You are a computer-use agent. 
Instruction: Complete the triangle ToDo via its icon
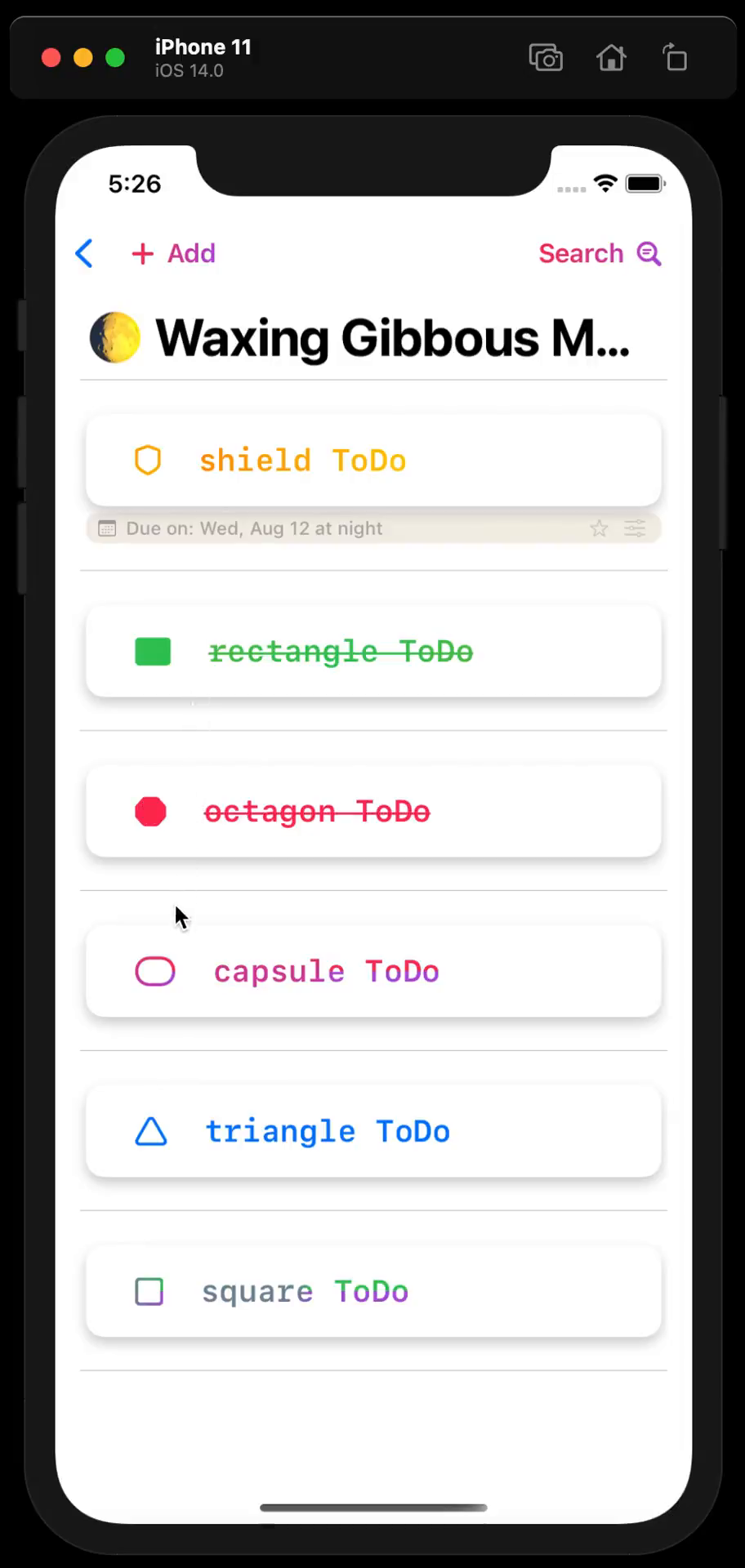(151, 1132)
